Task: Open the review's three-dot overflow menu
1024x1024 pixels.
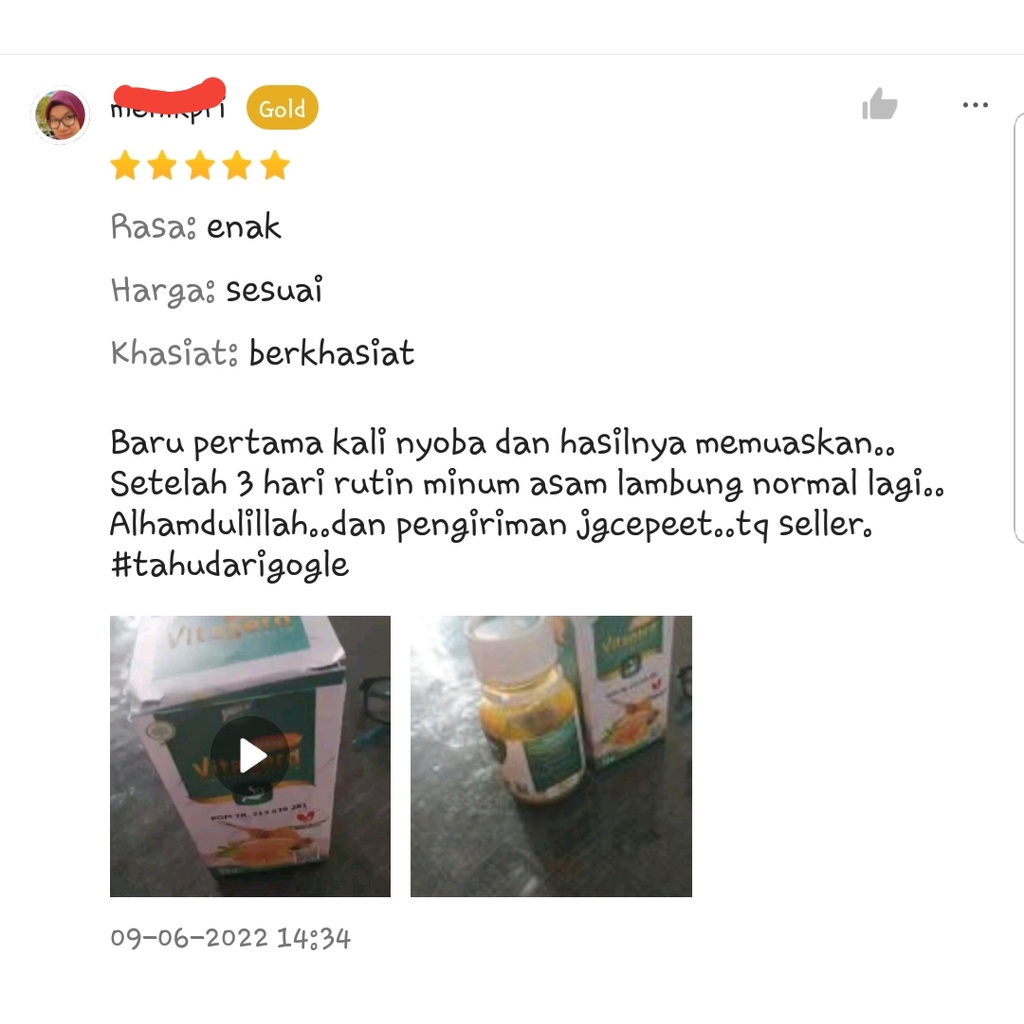Action: click(974, 105)
